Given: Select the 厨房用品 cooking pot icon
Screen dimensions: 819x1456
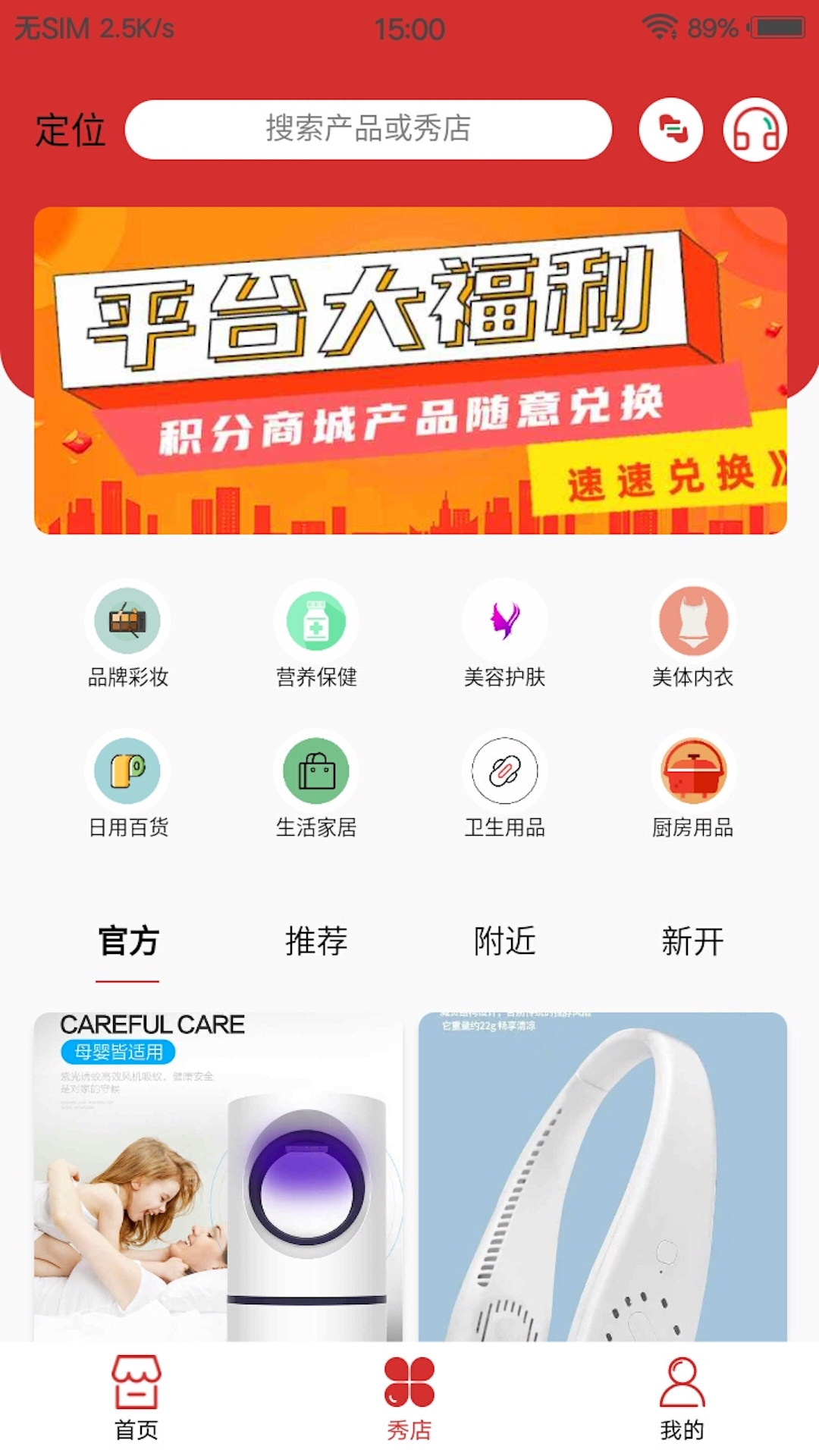Looking at the screenshot, I should [x=693, y=770].
